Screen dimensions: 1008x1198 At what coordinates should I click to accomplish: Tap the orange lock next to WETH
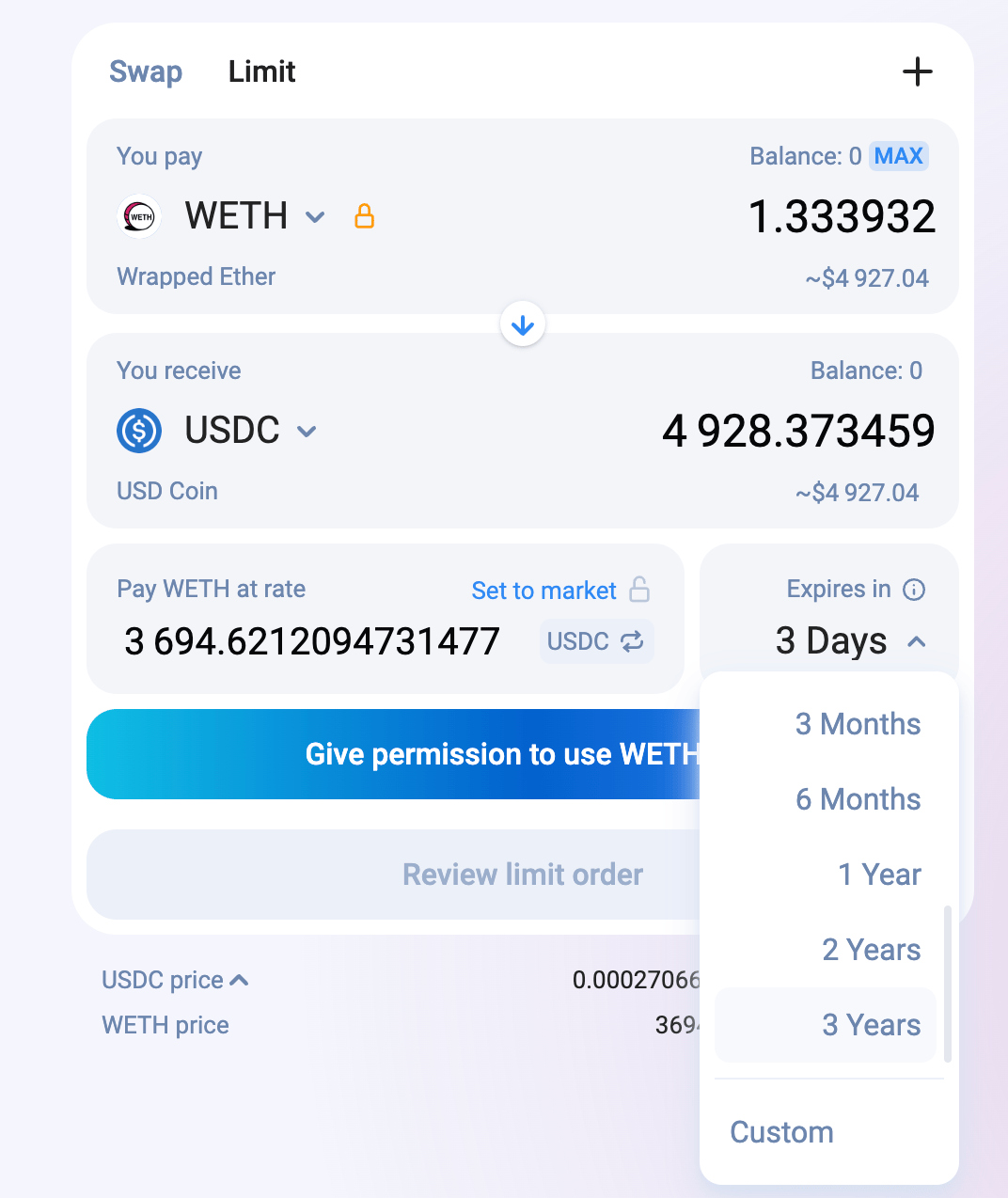click(364, 216)
